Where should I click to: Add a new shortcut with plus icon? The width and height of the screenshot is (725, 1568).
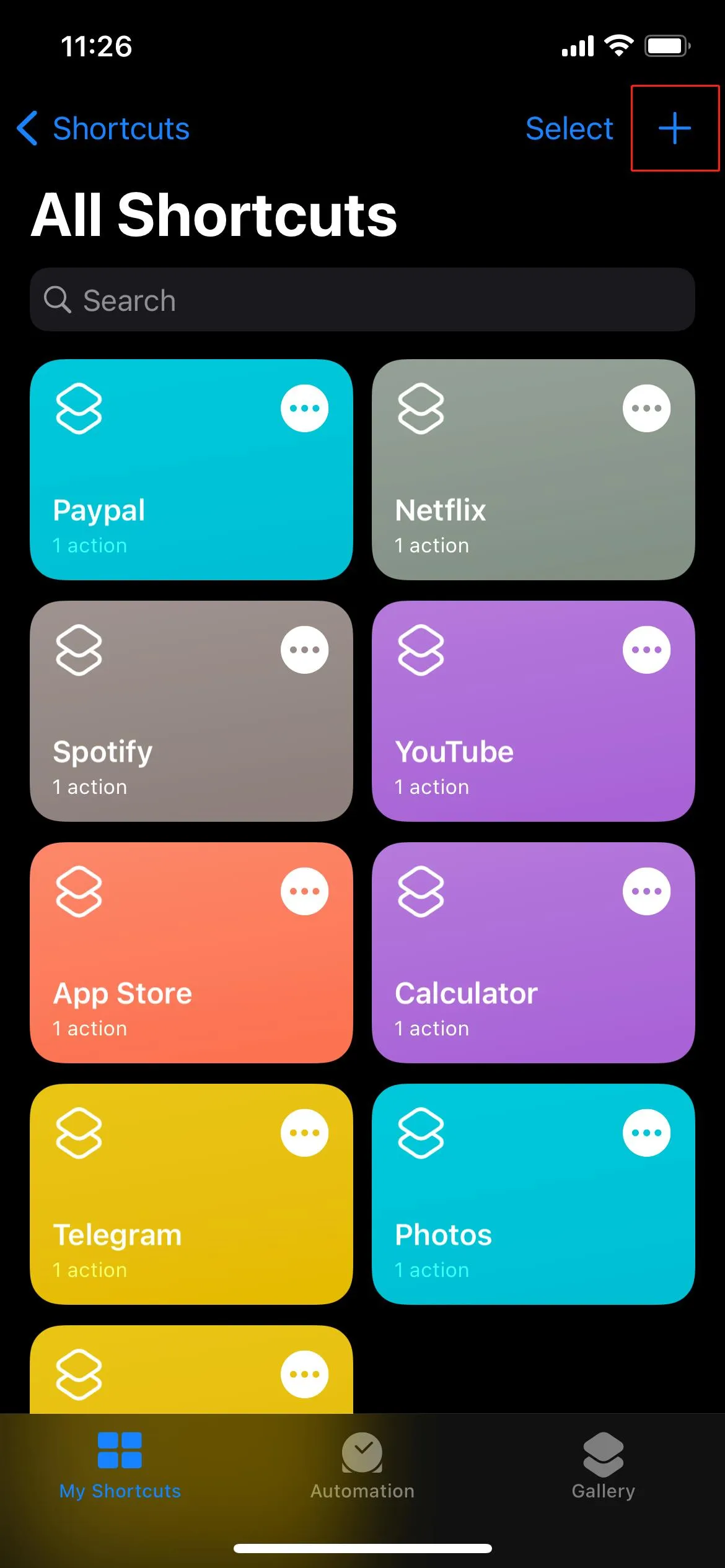pos(674,128)
